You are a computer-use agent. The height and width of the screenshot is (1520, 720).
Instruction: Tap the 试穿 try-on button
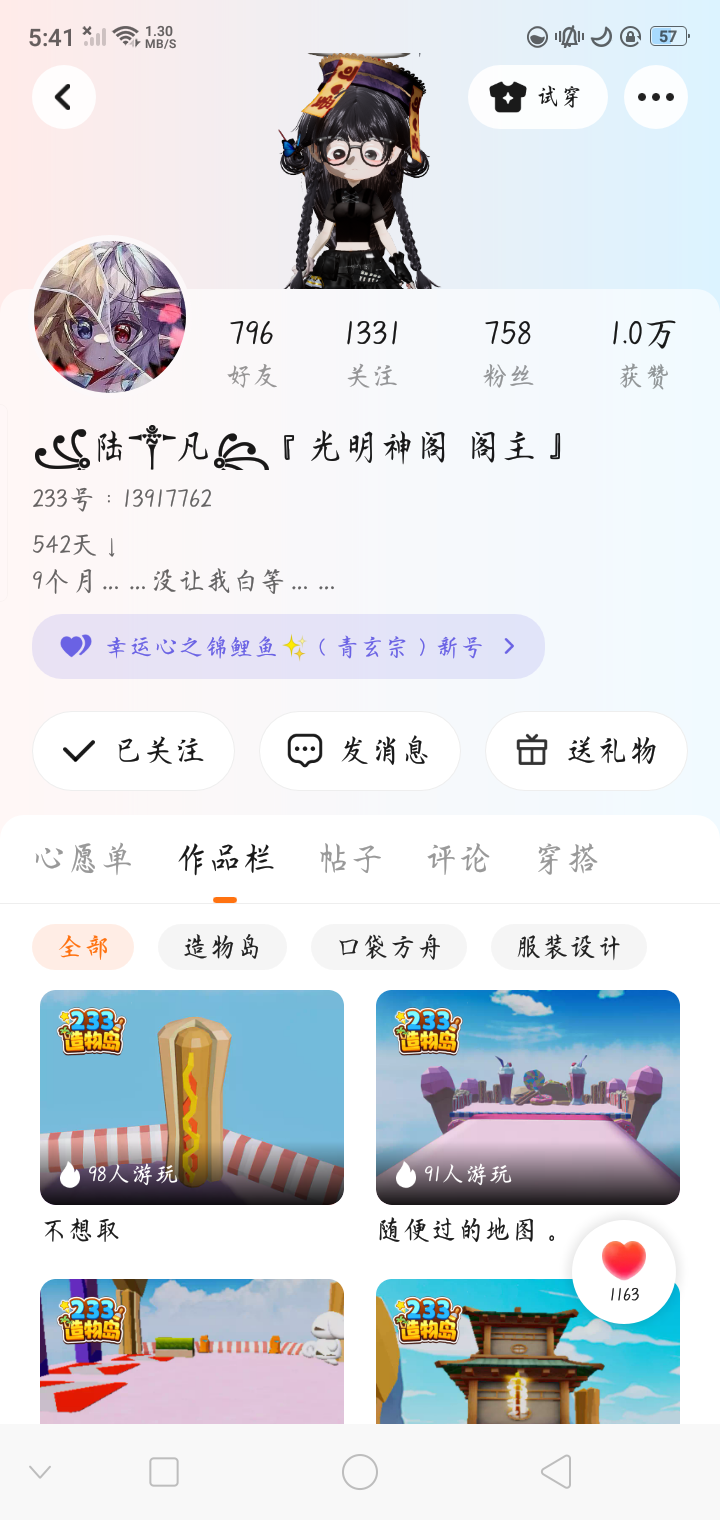[x=538, y=97]
